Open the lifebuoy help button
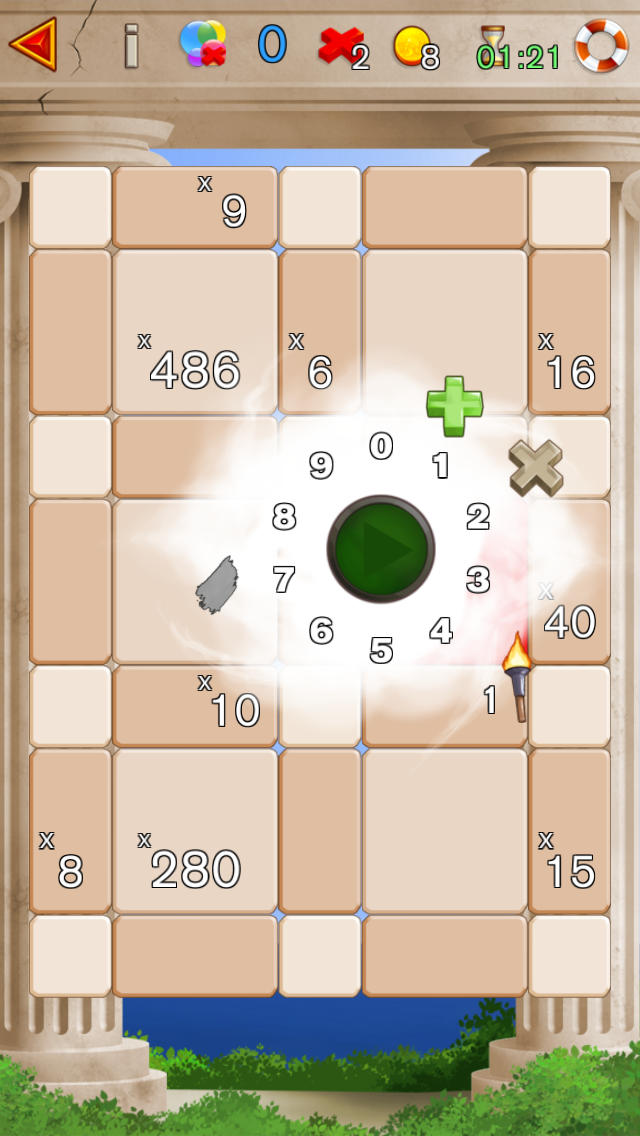Viewport: 640px width, 1136px height. (x=601, y=45)
